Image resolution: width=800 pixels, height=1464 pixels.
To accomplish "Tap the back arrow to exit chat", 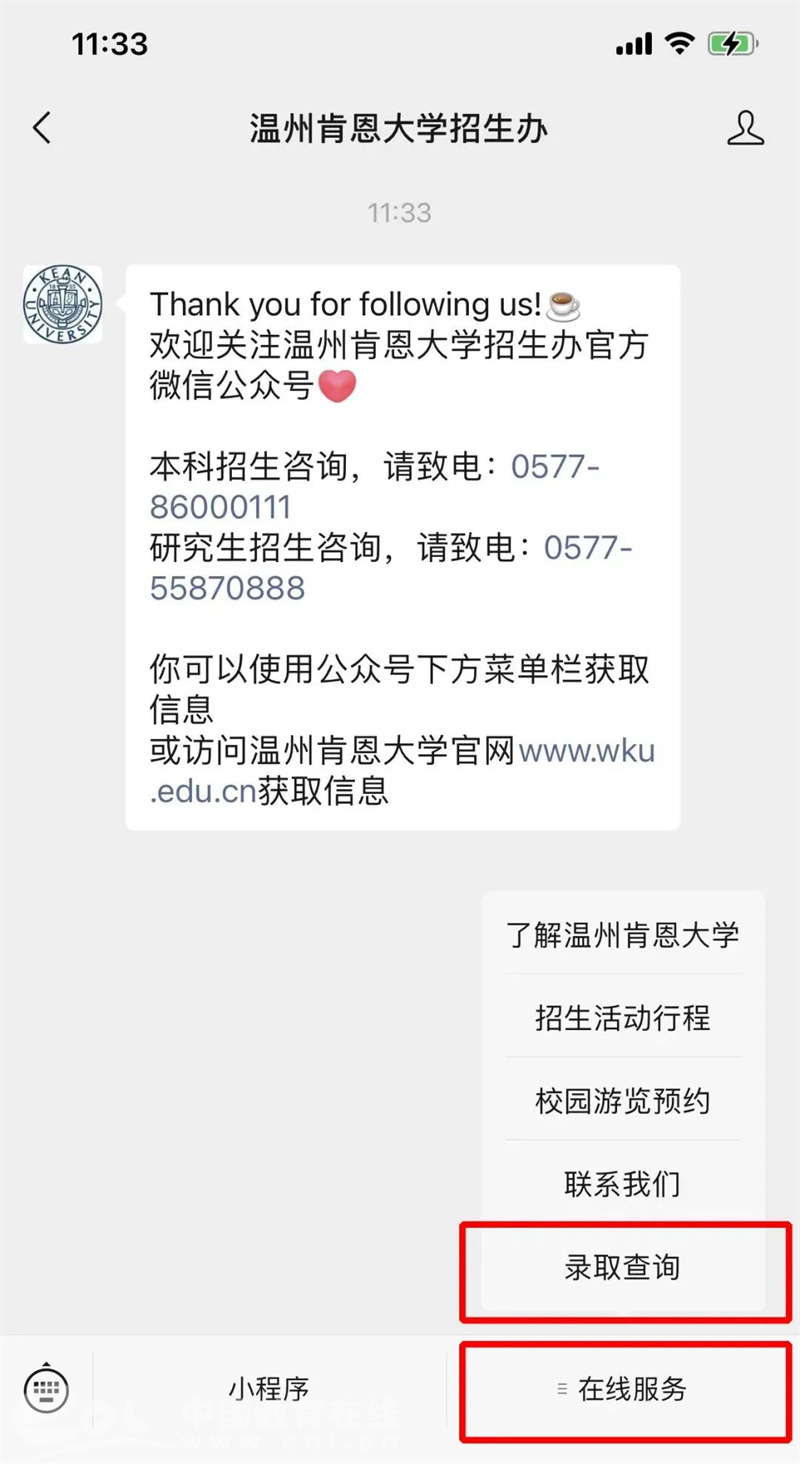I will tap(40, 128).
